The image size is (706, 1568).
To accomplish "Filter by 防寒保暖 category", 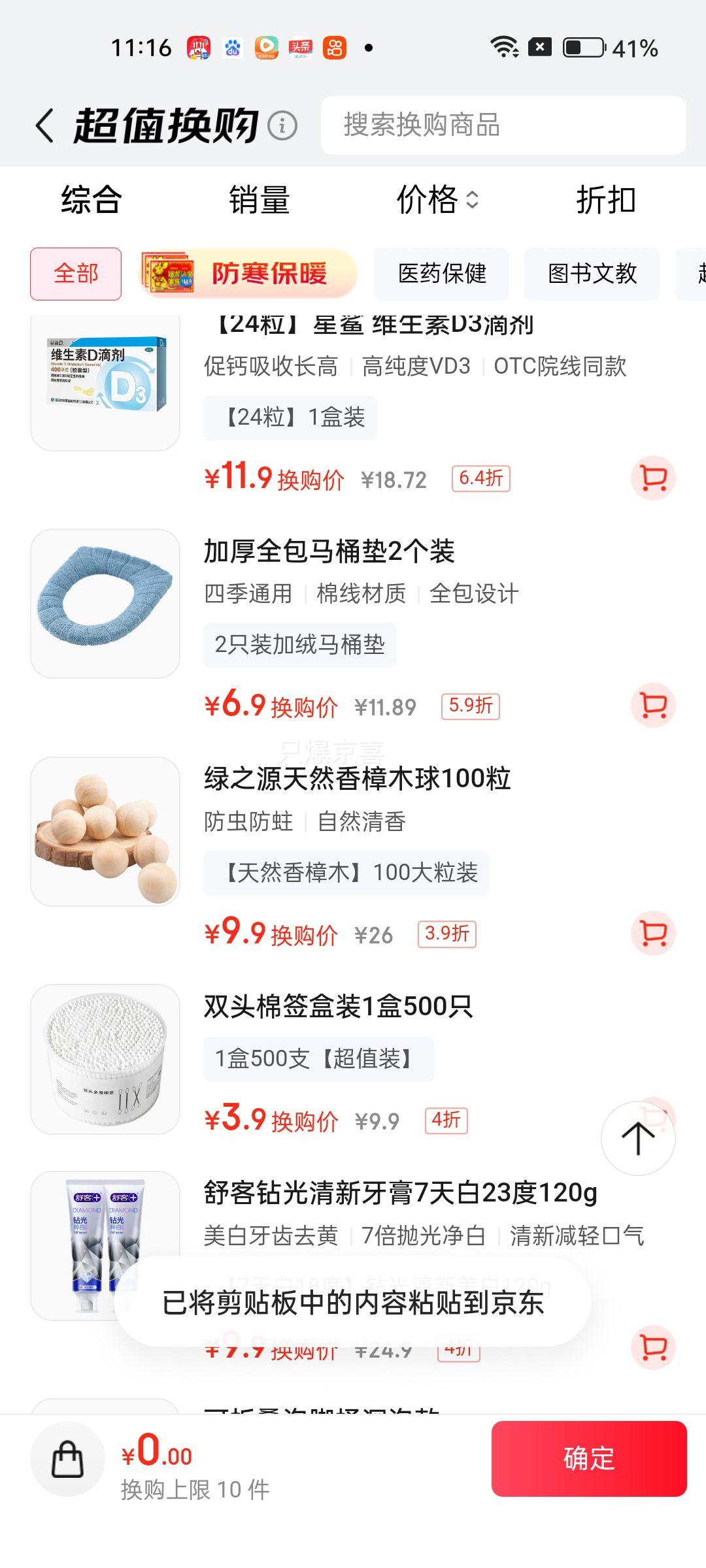I will (x=248, y=274).
